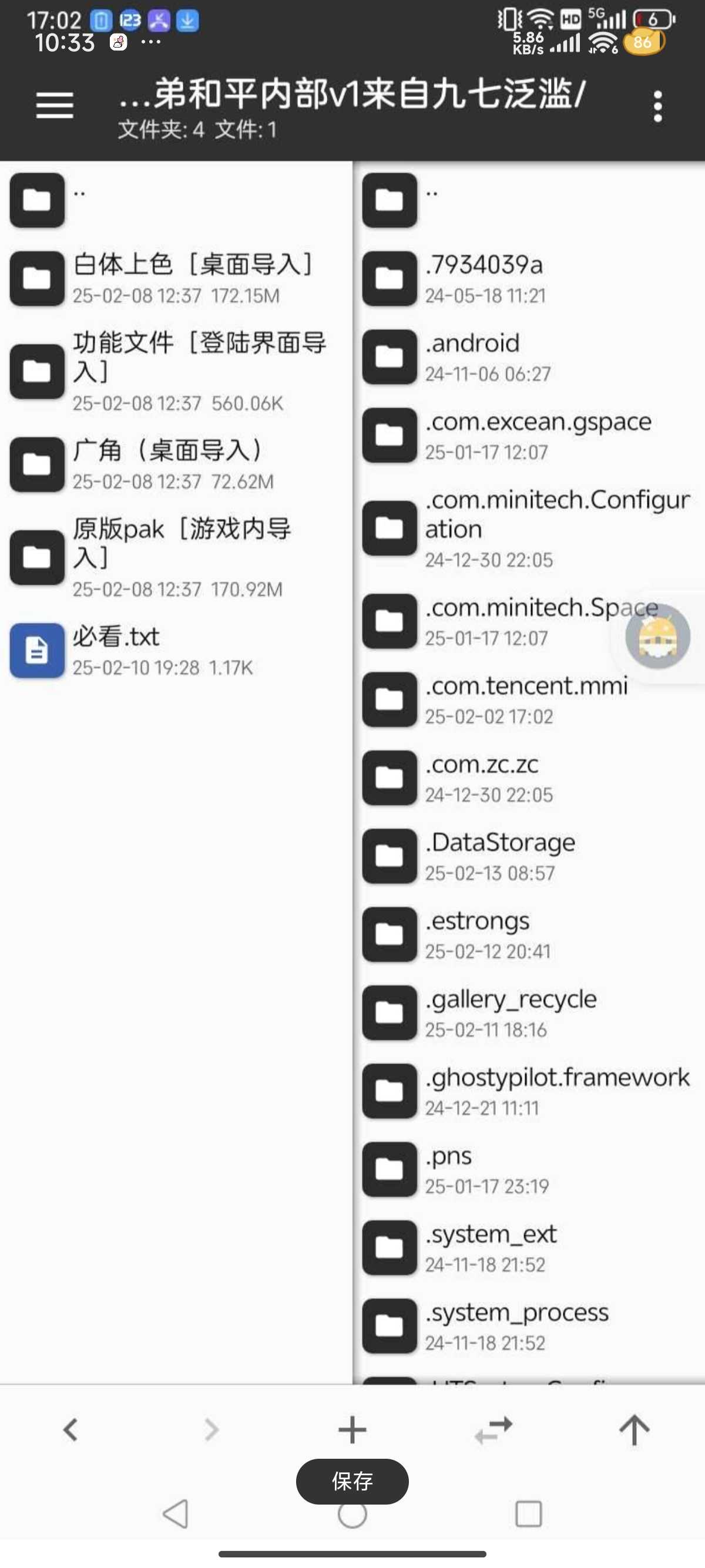Open the .com.tencent.mmi folder
The image size is (705, 1568).
[529, 700]
